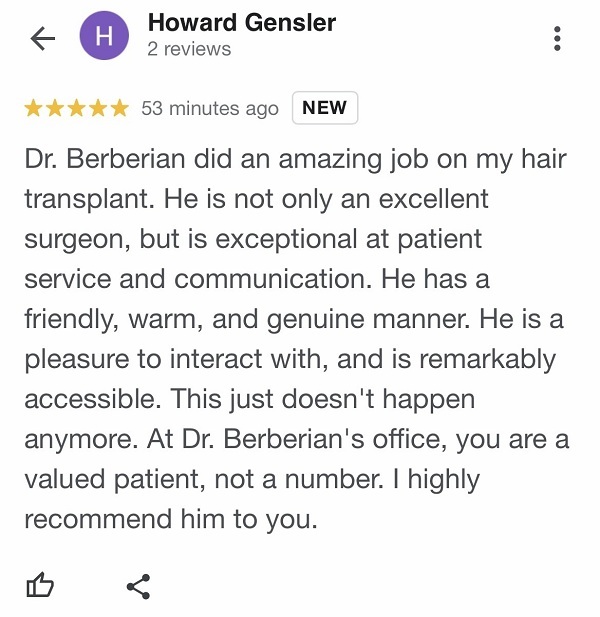
Task: Like Howard Gensler's review
Action: coord(39,586)
